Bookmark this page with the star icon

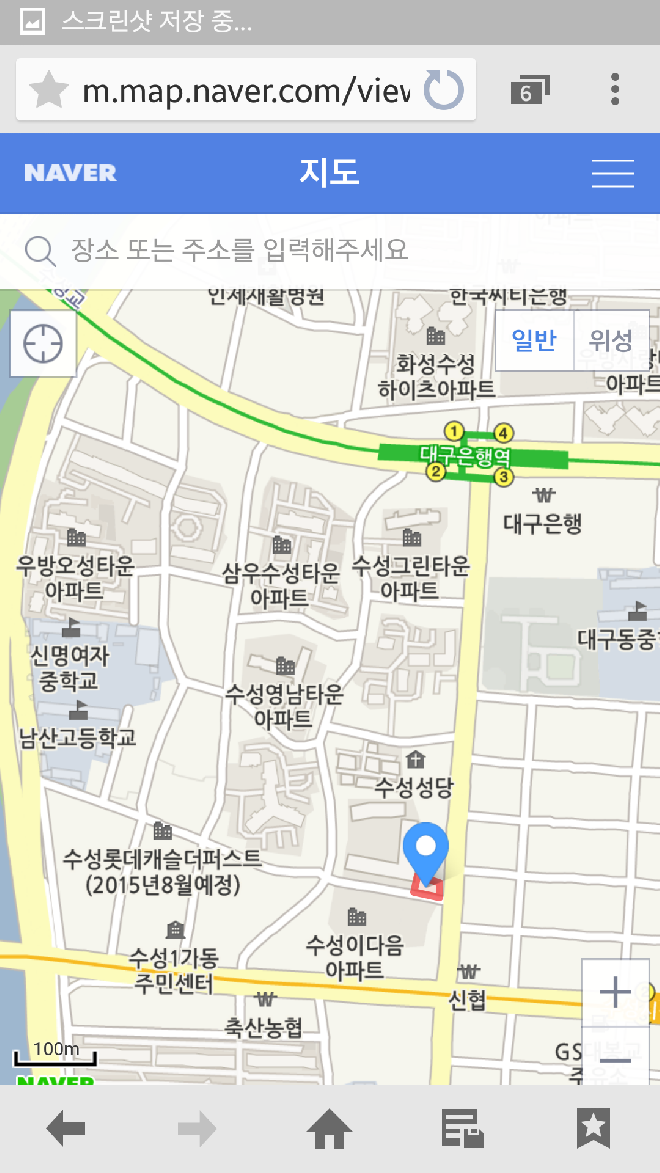(49, 90)
